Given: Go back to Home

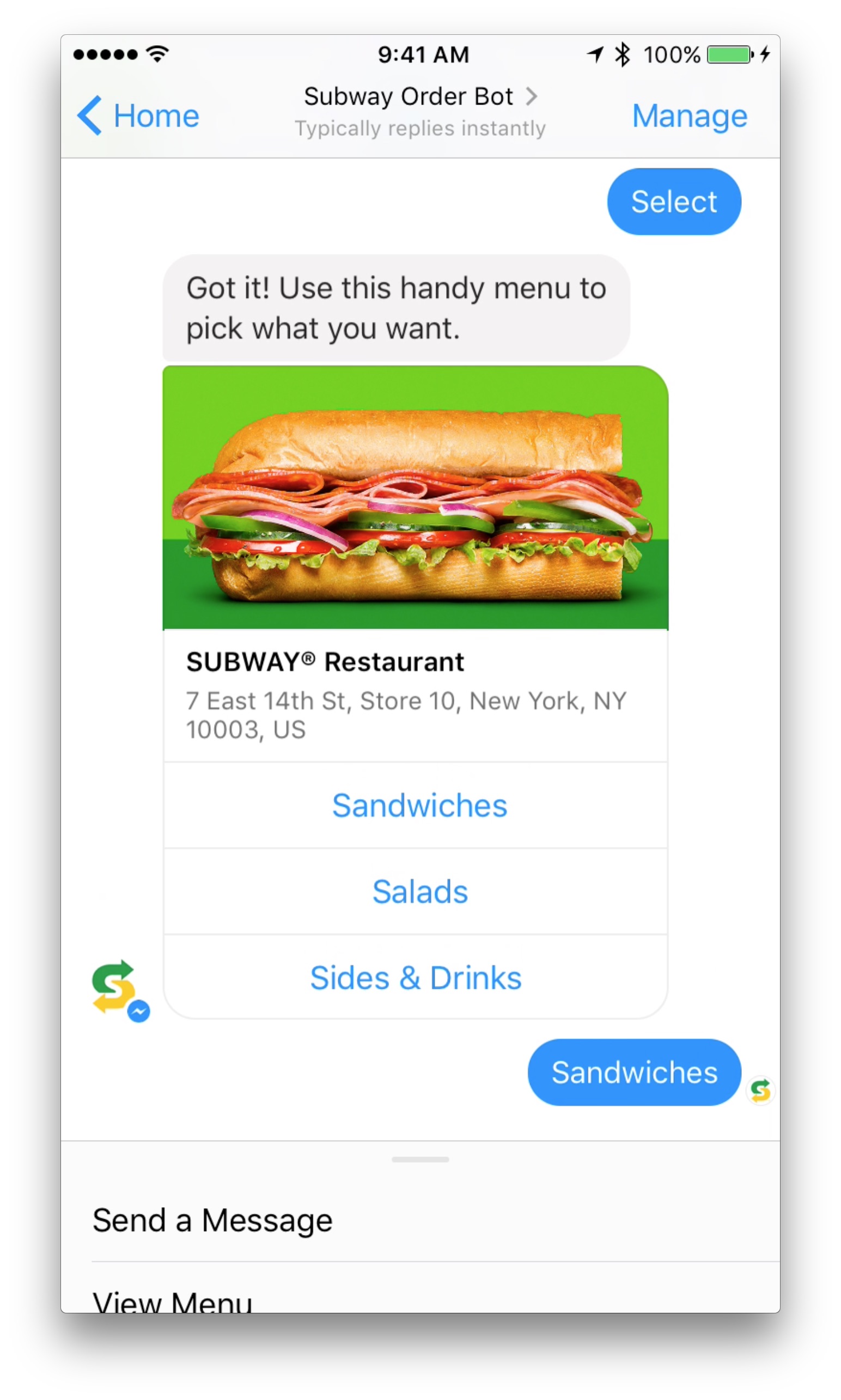Looking at the screenshot, I should click(138, 115).
